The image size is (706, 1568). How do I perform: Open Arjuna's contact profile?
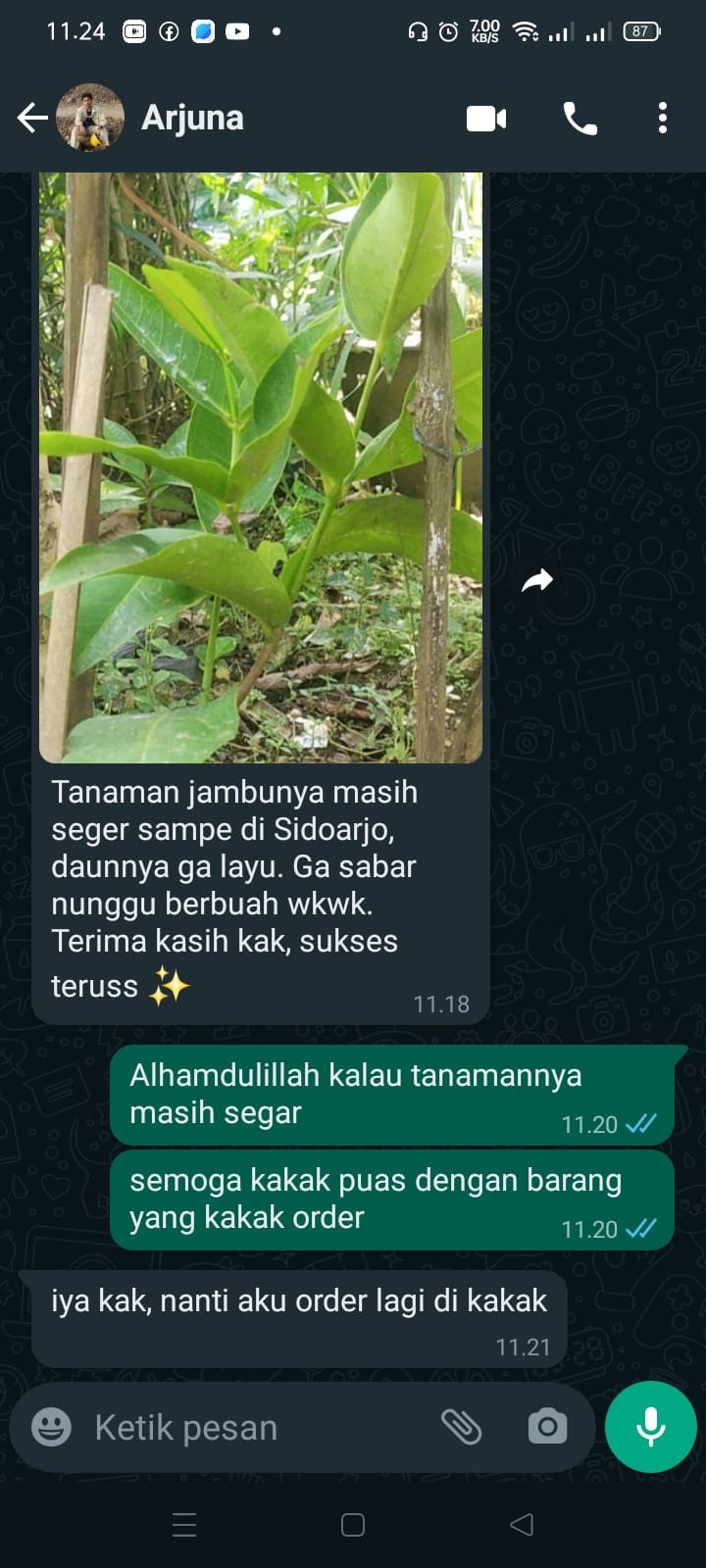(x=192, y=119)
